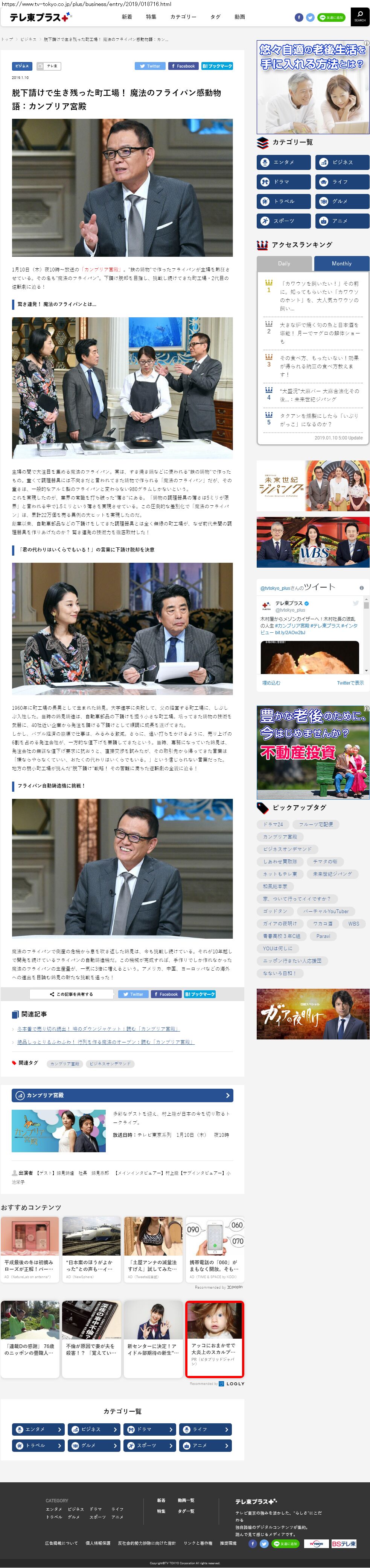The width and height of the screenshot is (370, 1568).
Task: Open the ガイアの夜明け banner
Action: point(313,1014)
